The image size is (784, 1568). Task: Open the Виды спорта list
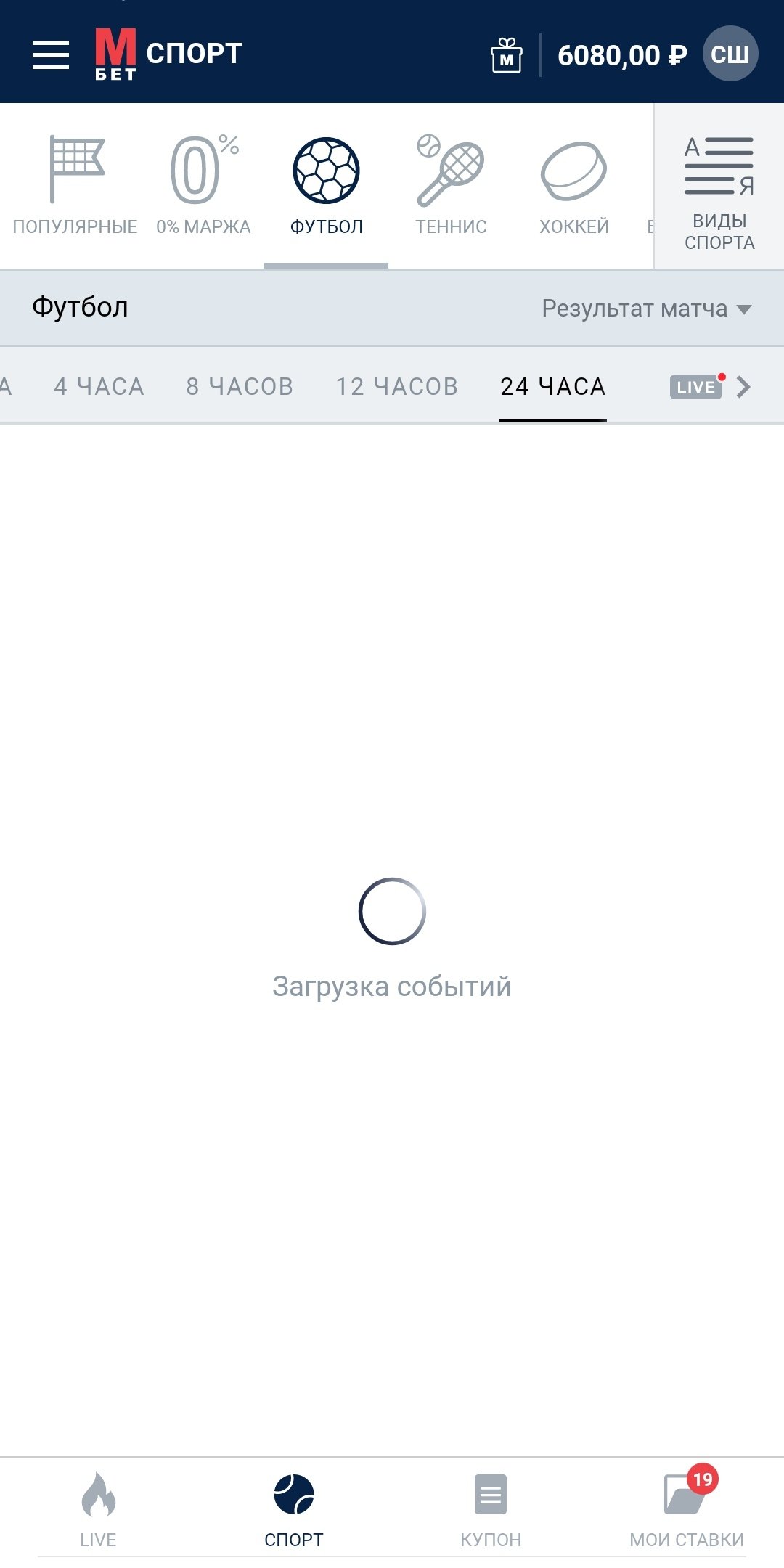pos(719,192)
